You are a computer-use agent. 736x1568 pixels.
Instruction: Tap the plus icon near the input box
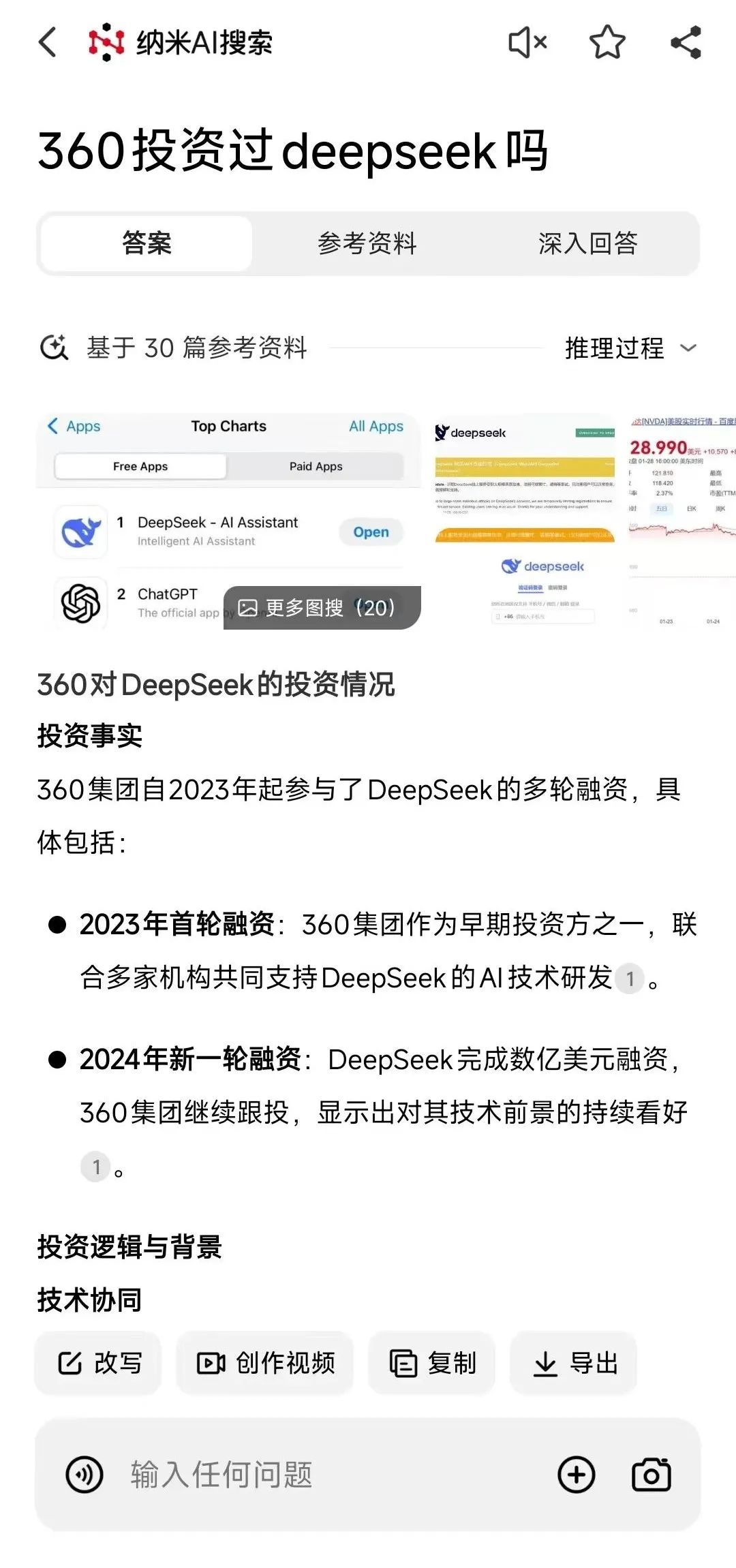pyautogui.click(x=577, y=1475)
